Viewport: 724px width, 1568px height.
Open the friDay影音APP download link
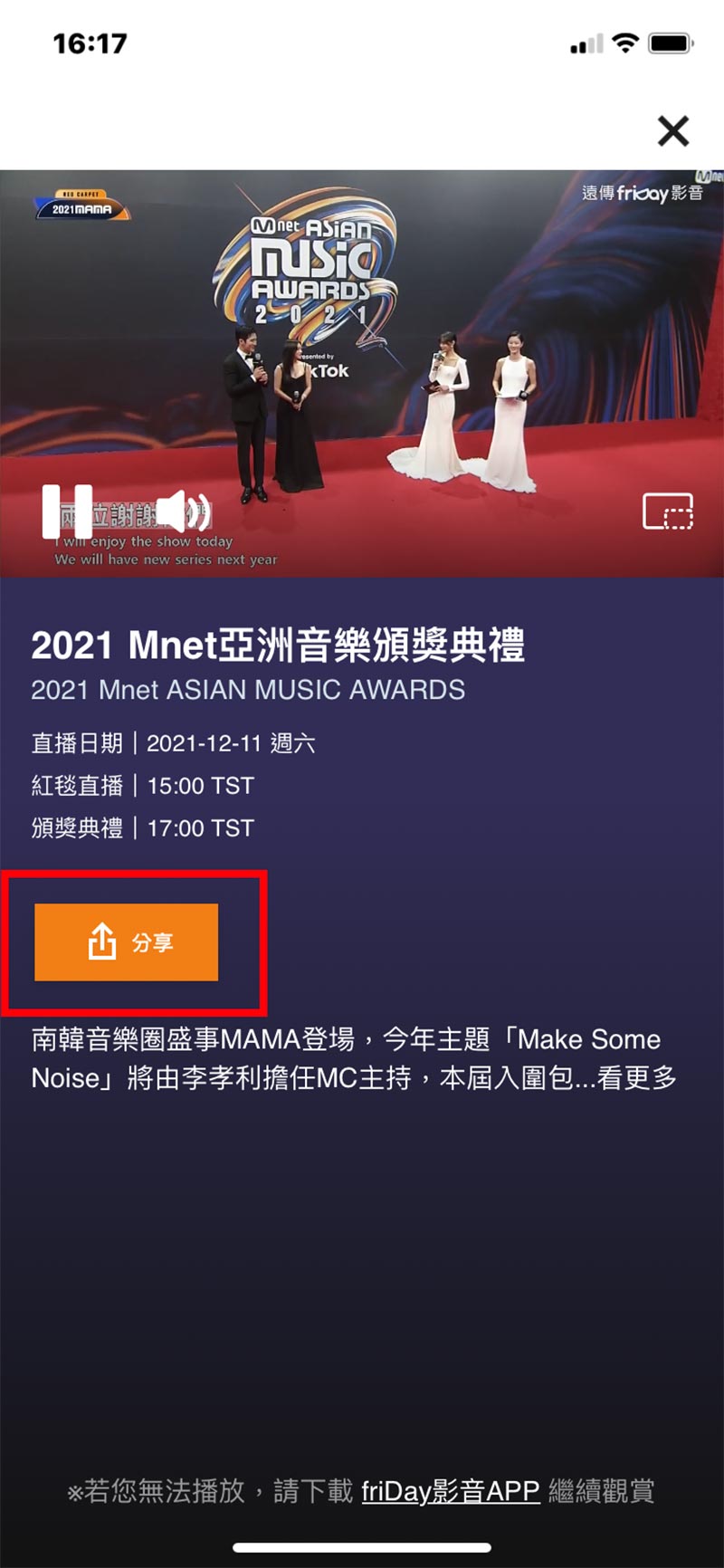click(x=451, y=1491)
